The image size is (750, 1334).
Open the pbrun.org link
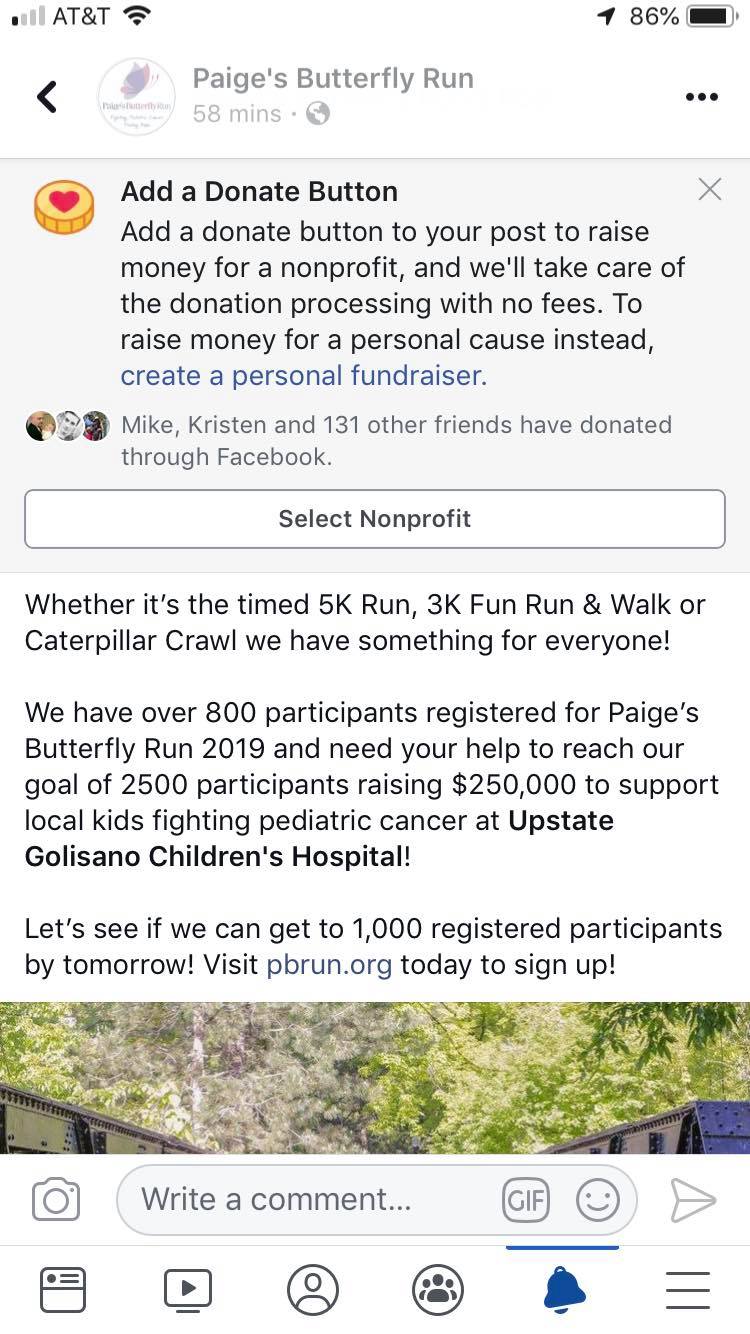[329, 965]
